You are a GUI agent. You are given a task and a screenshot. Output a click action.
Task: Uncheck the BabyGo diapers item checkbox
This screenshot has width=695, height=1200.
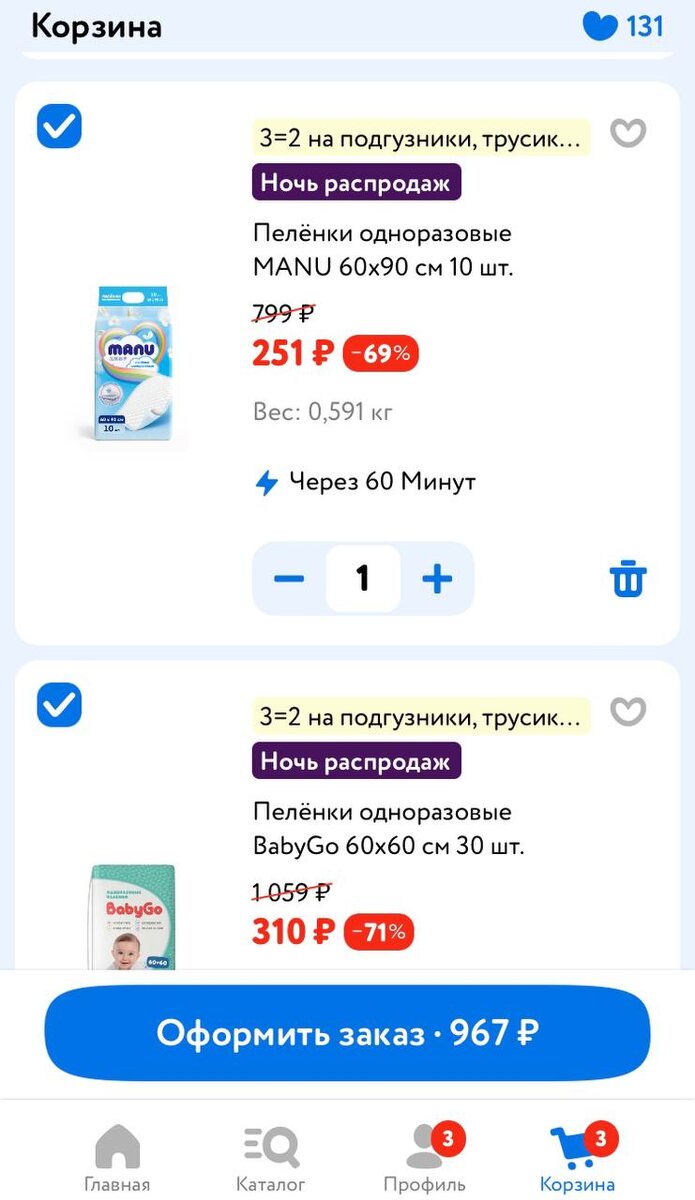tap(59, 705)
